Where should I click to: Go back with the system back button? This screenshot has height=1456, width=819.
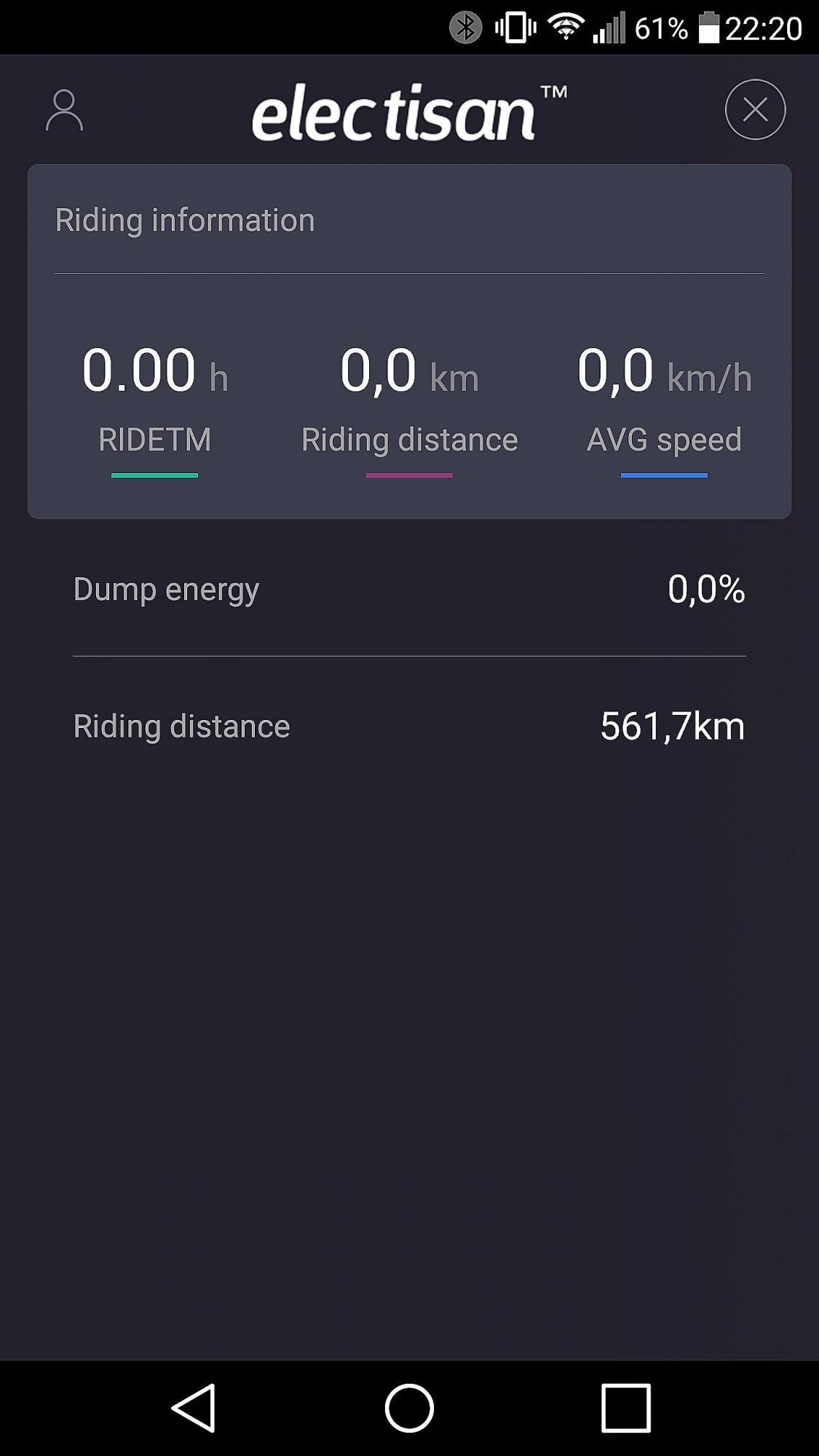pos(194,1408)
